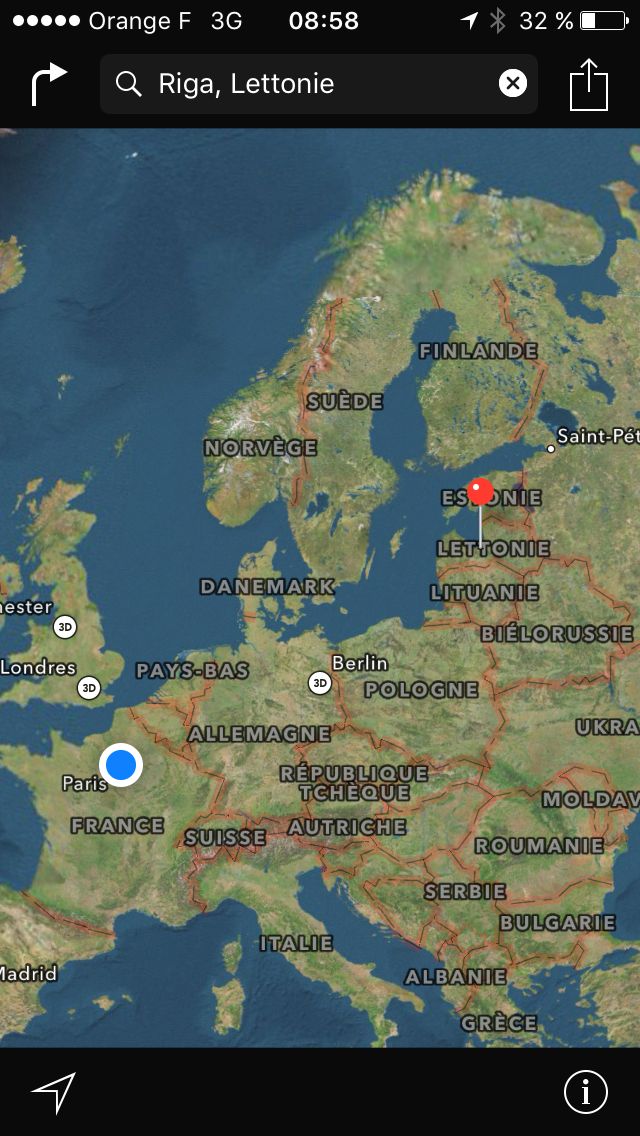Image resolution: width=640 pixels, height=1136 pixels.
Task: Tap the blue current location dot
Action: point(121,764)
